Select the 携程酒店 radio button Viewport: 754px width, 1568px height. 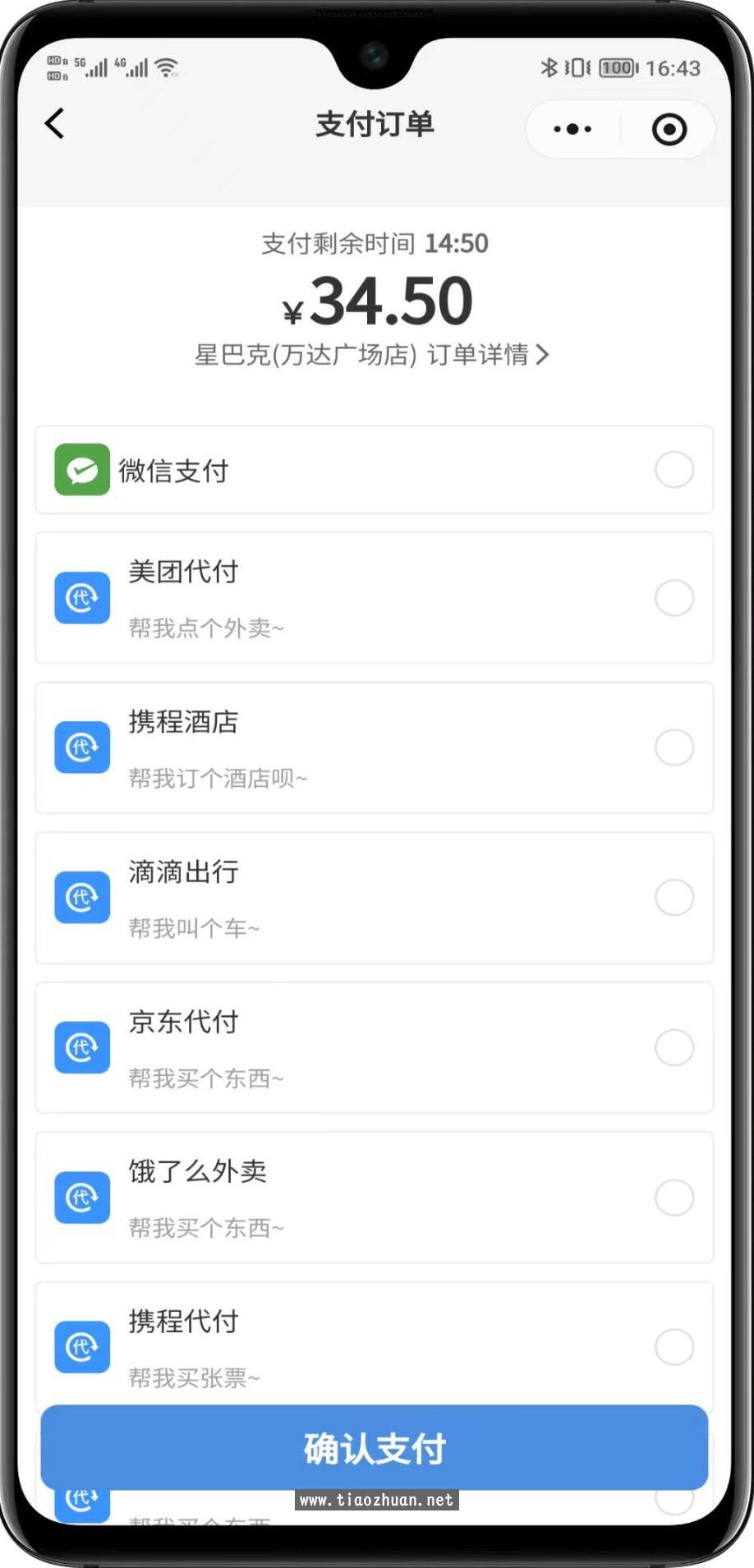(x=674, y=747)
